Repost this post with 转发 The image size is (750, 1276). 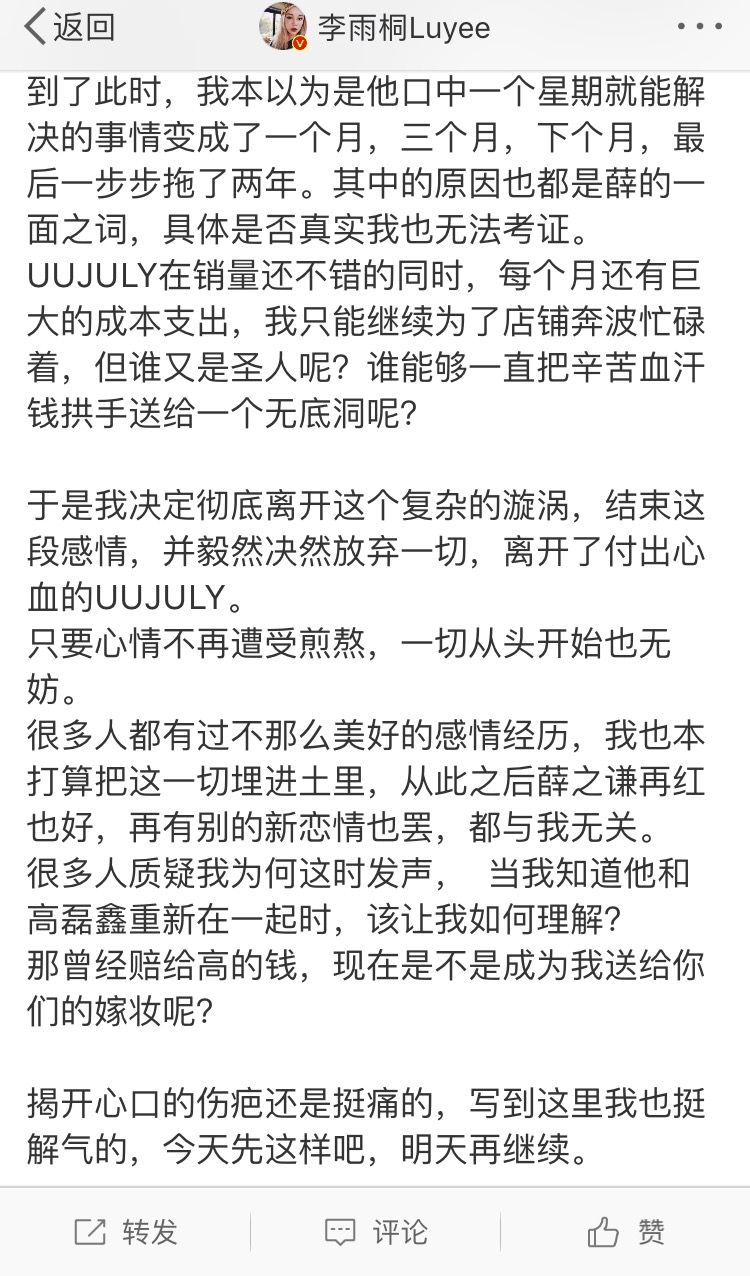point(125,1232)
